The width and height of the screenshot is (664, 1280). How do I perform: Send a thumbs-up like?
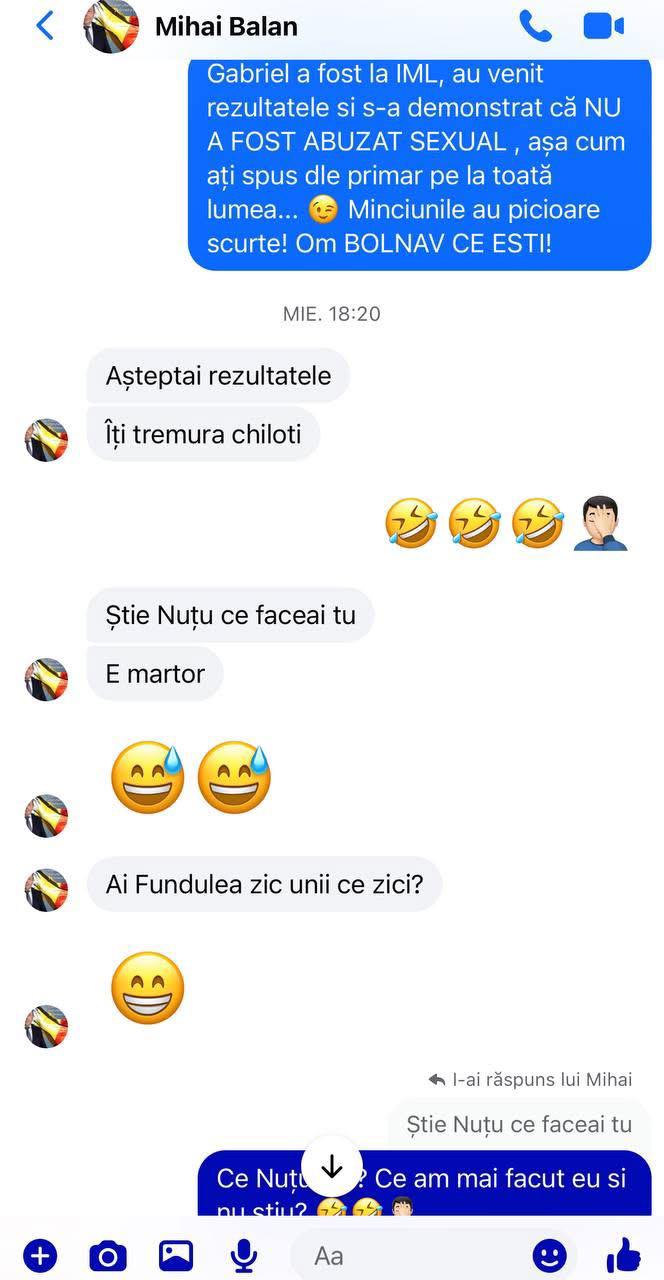pyautogui.click(x=624, y=1254)
